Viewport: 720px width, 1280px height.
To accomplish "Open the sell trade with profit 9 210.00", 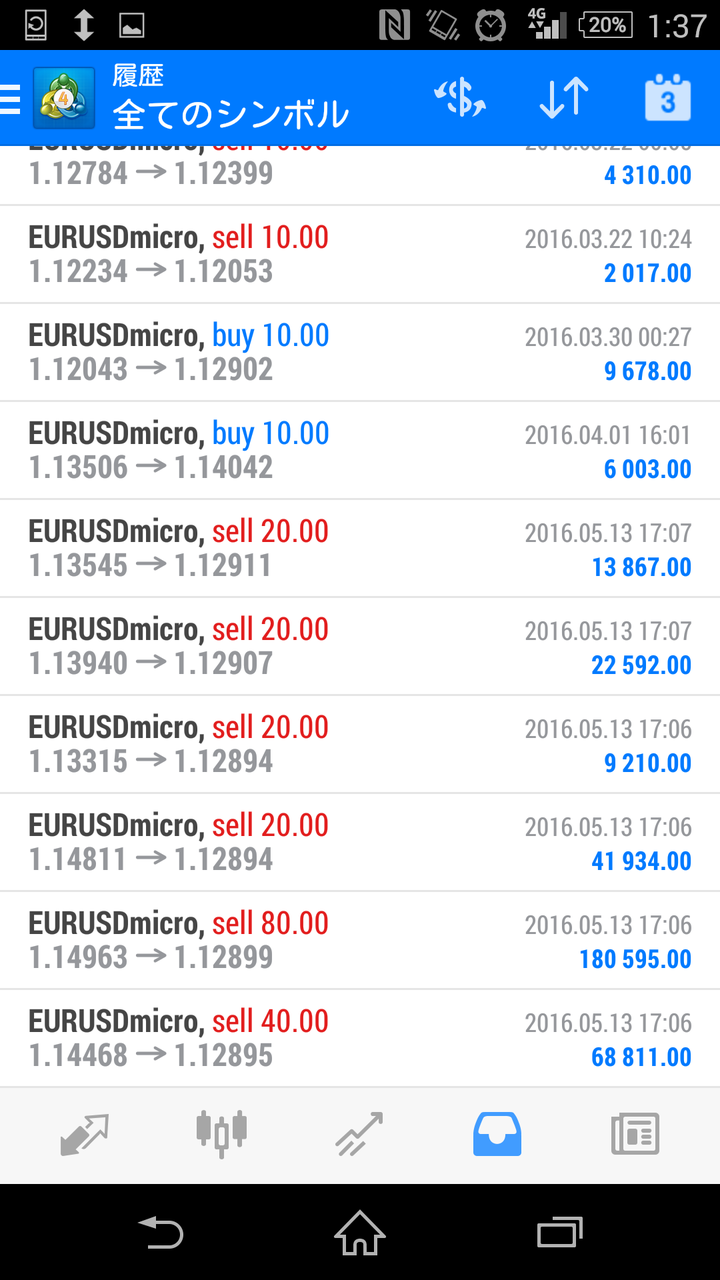I will [x=360, y=744].
